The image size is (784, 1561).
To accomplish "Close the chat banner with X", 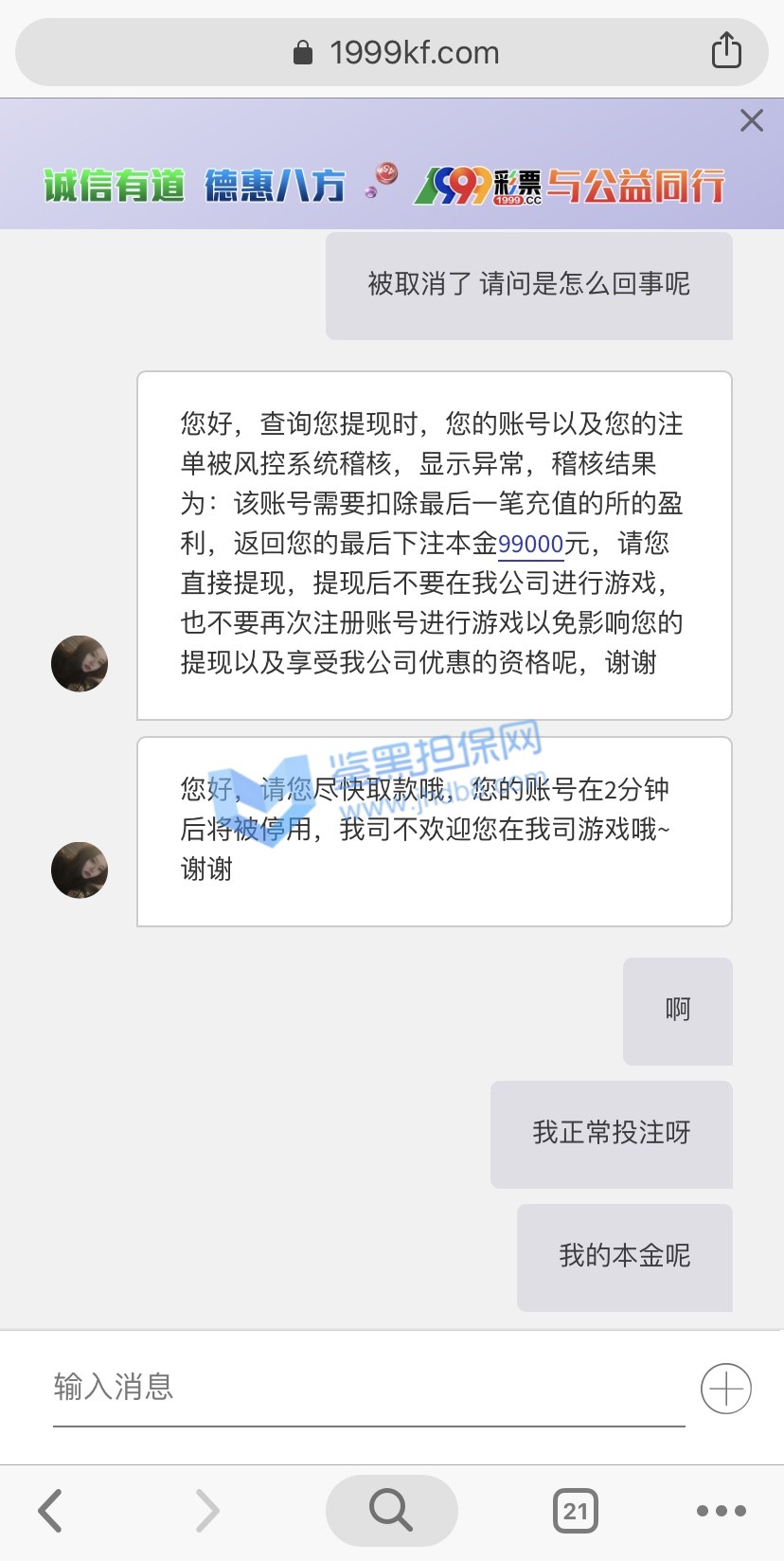I will [x=752, y=120].
